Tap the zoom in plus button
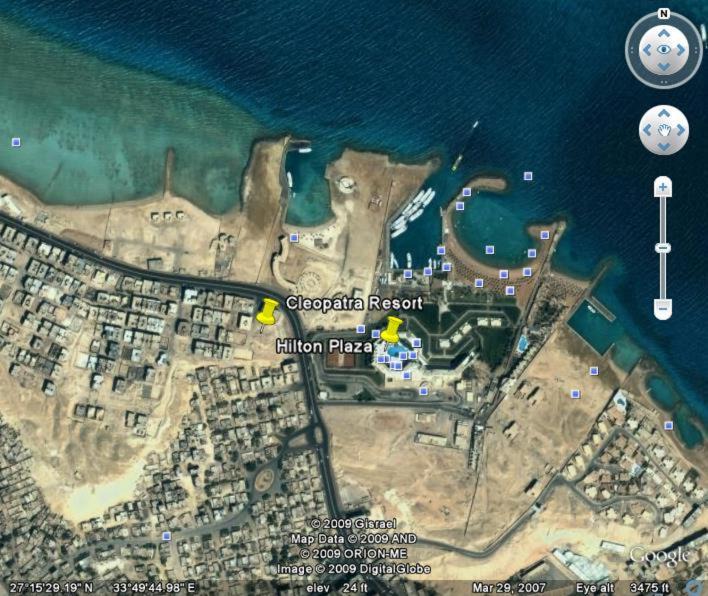 (663, 187)
